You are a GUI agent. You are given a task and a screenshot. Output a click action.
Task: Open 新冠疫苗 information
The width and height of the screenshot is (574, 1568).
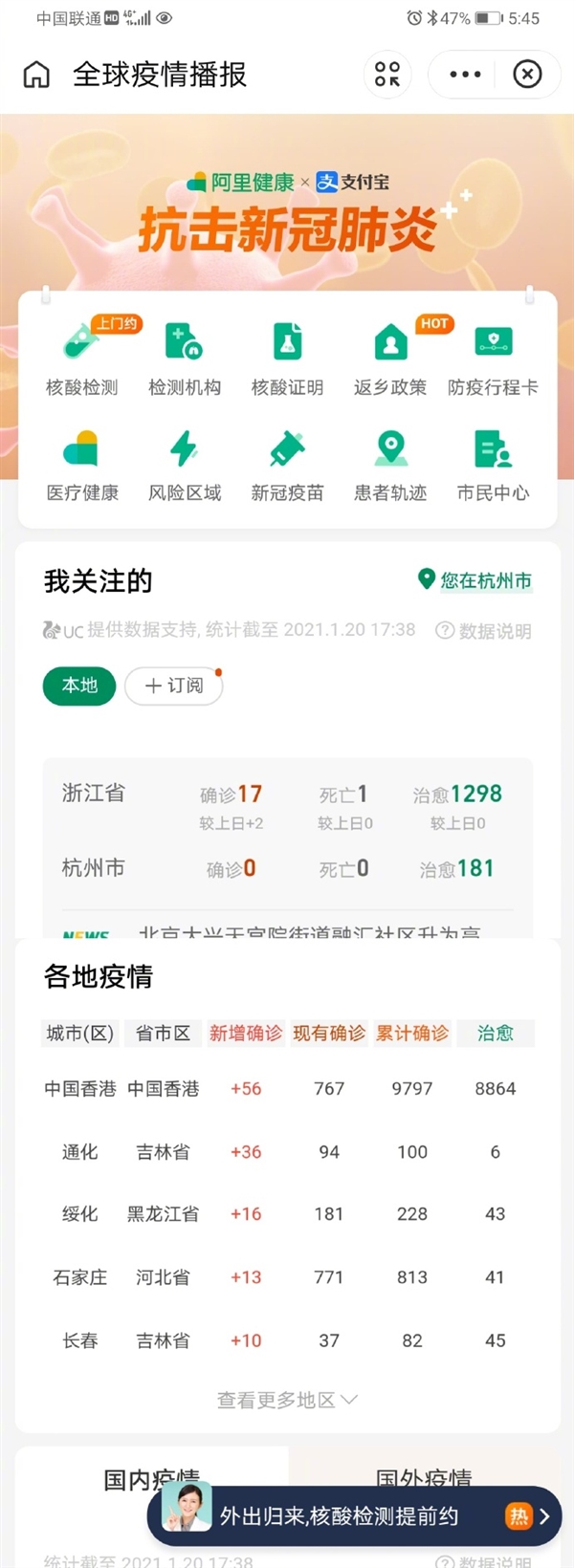287,465
